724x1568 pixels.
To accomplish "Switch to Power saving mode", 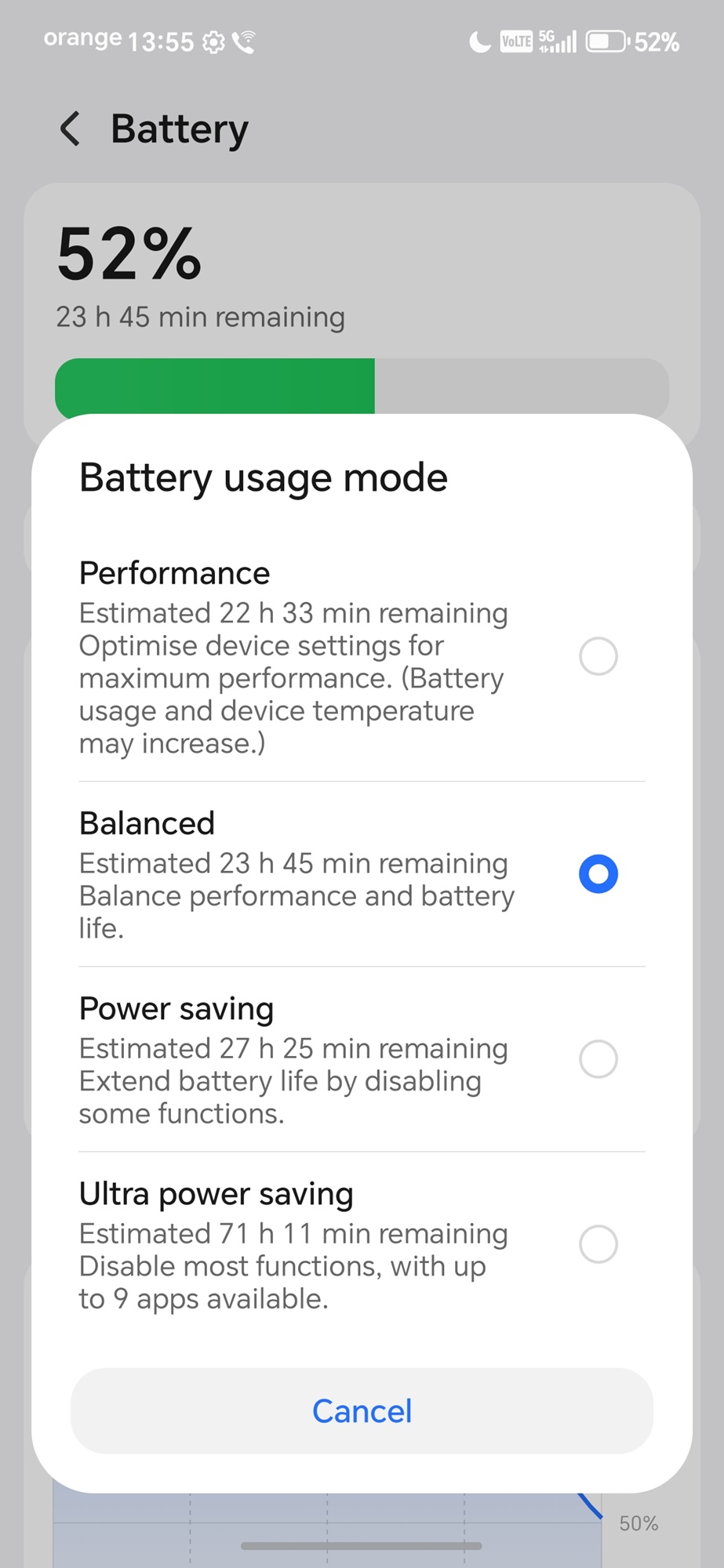I will coord(598,1059).
